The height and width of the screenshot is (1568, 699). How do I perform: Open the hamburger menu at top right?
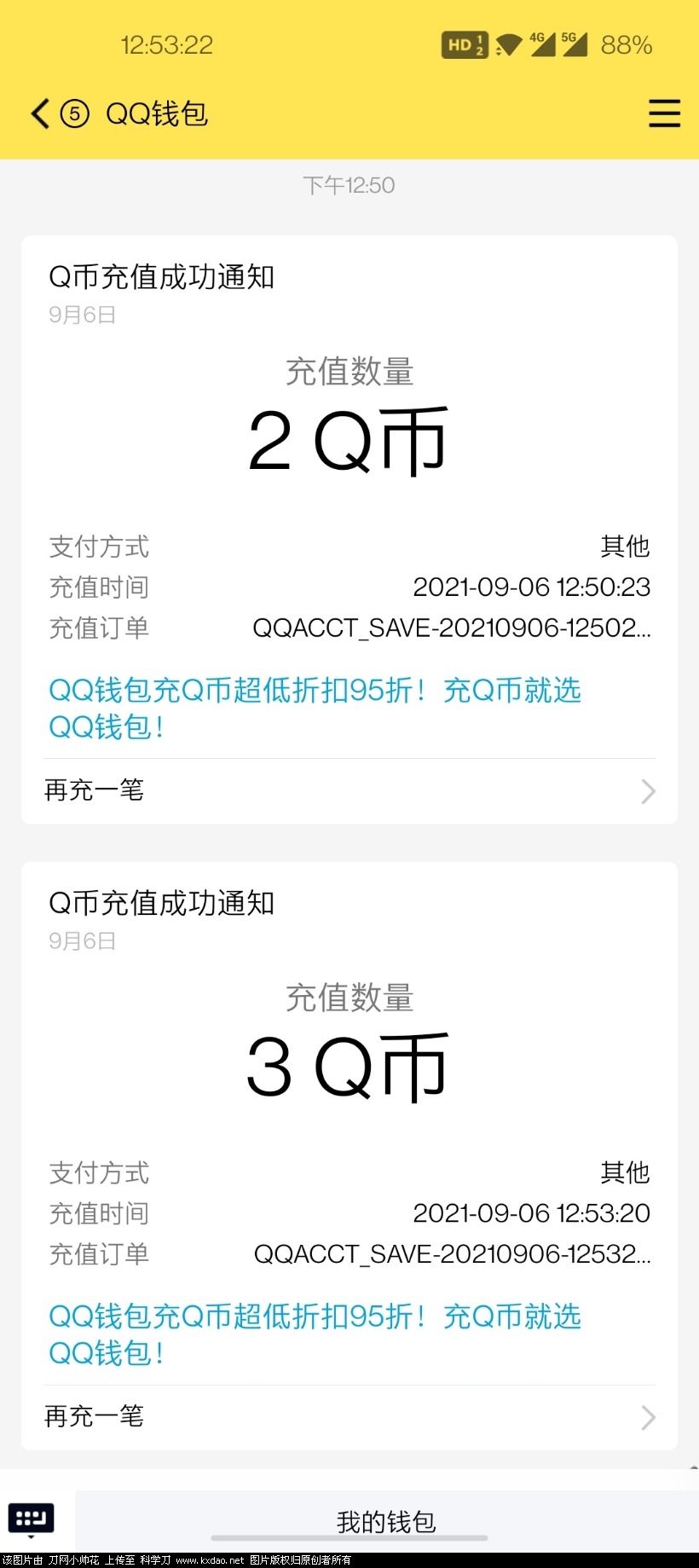(664, 113)
